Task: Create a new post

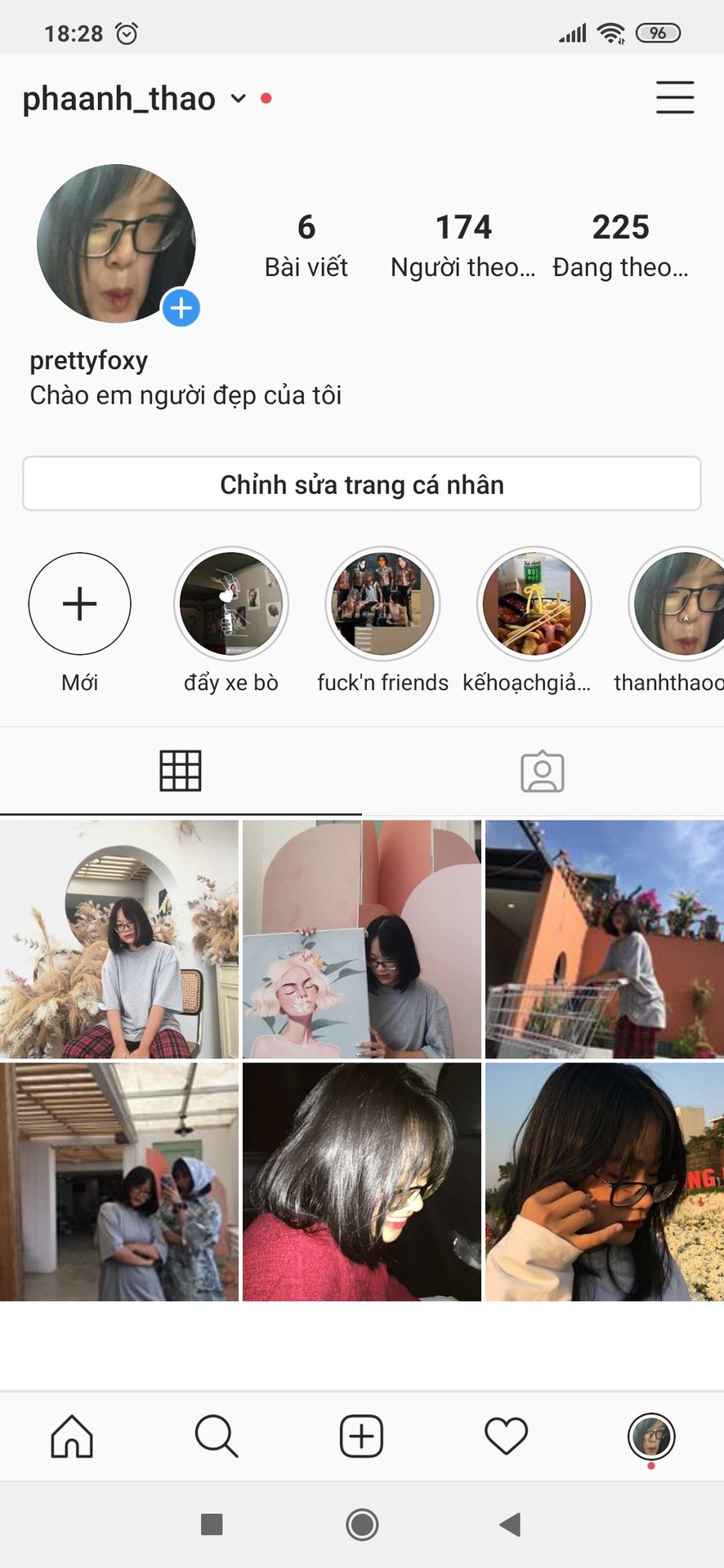Action: pyautogui.click(x=361, y=1436)
